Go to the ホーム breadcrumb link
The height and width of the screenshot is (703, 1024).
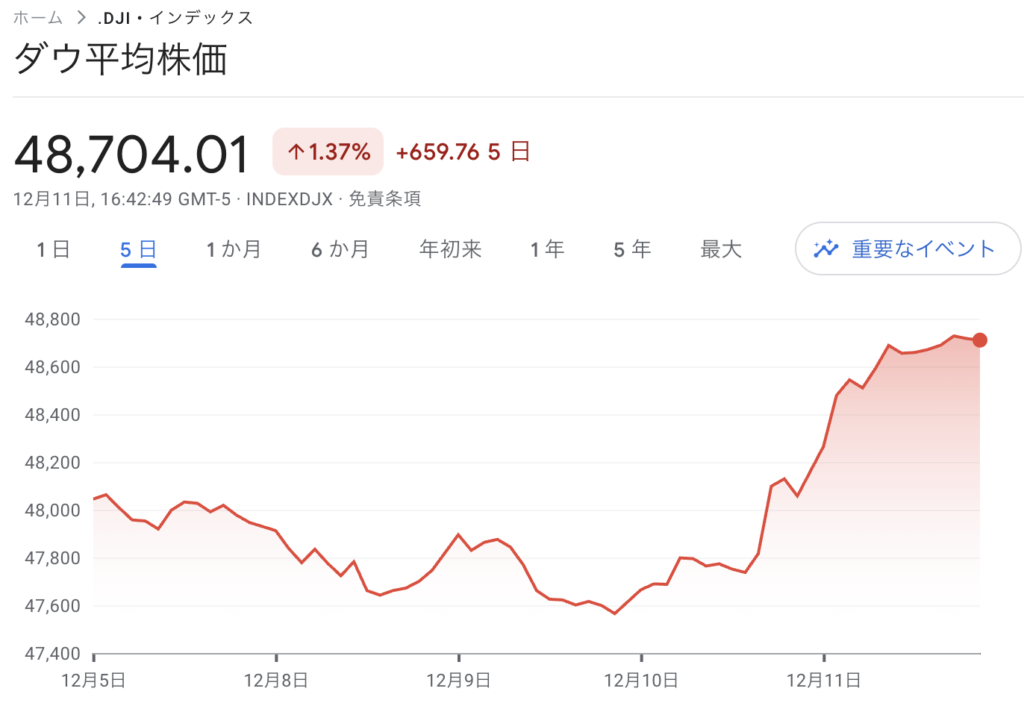point(38,18)
